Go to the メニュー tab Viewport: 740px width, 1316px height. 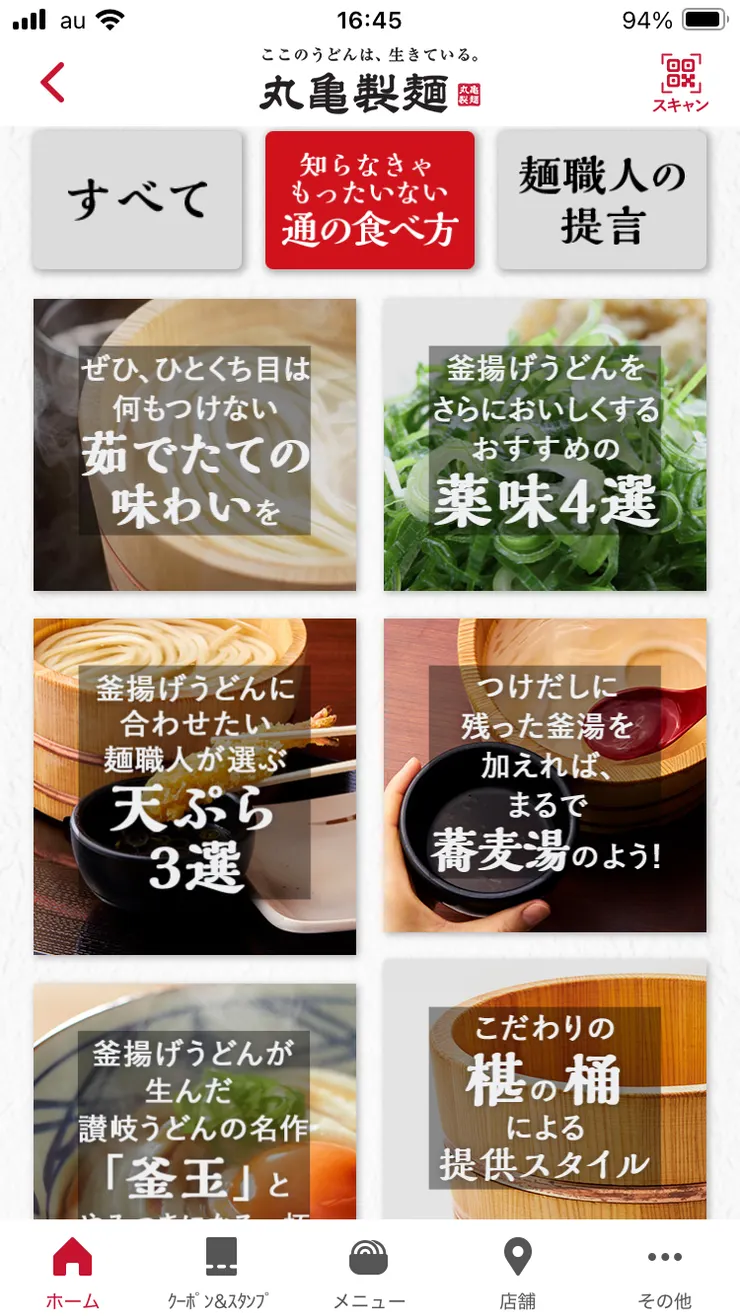coord(369,1270)
